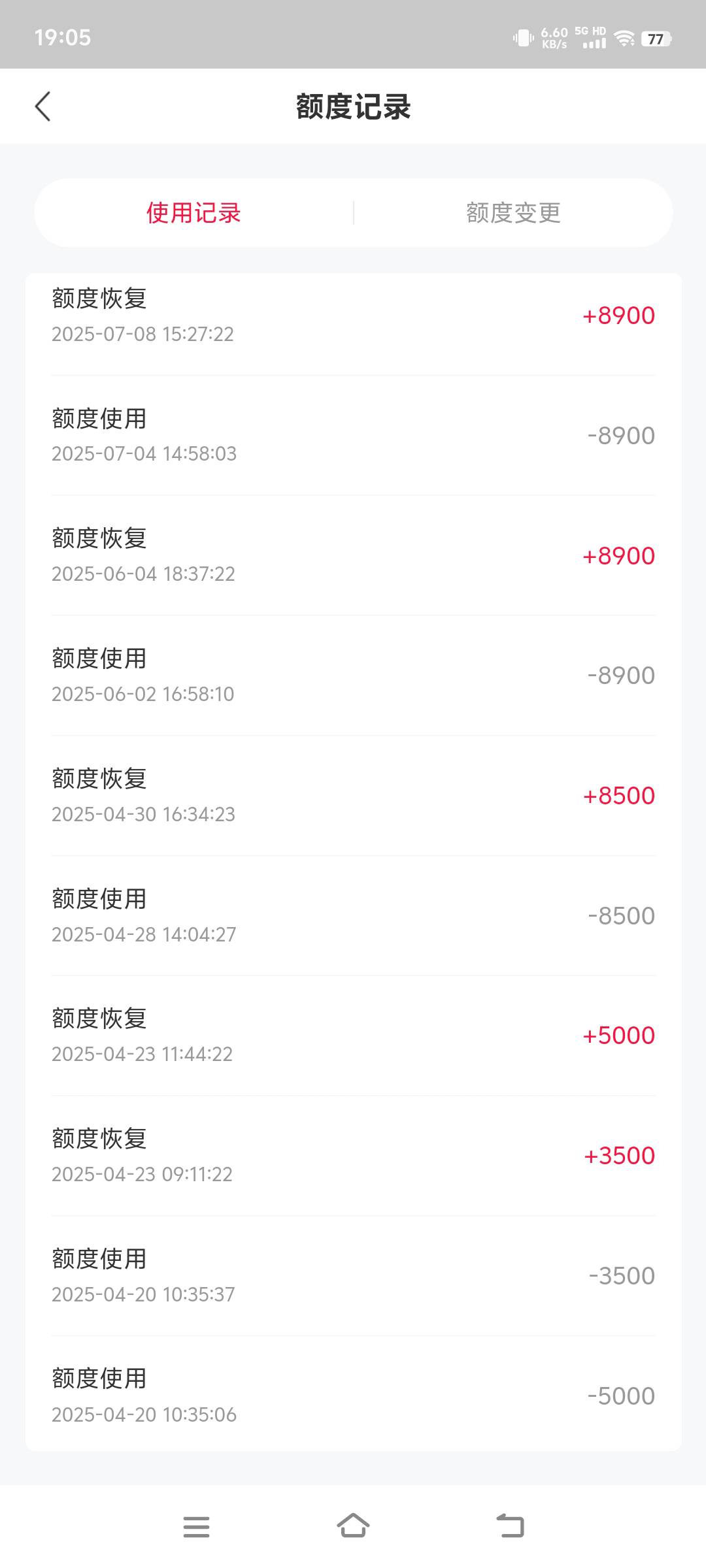The width and height of the screenshot is (706, 1568).
Task: Go back from the 额度记录 page
Action: coord(42,106)
